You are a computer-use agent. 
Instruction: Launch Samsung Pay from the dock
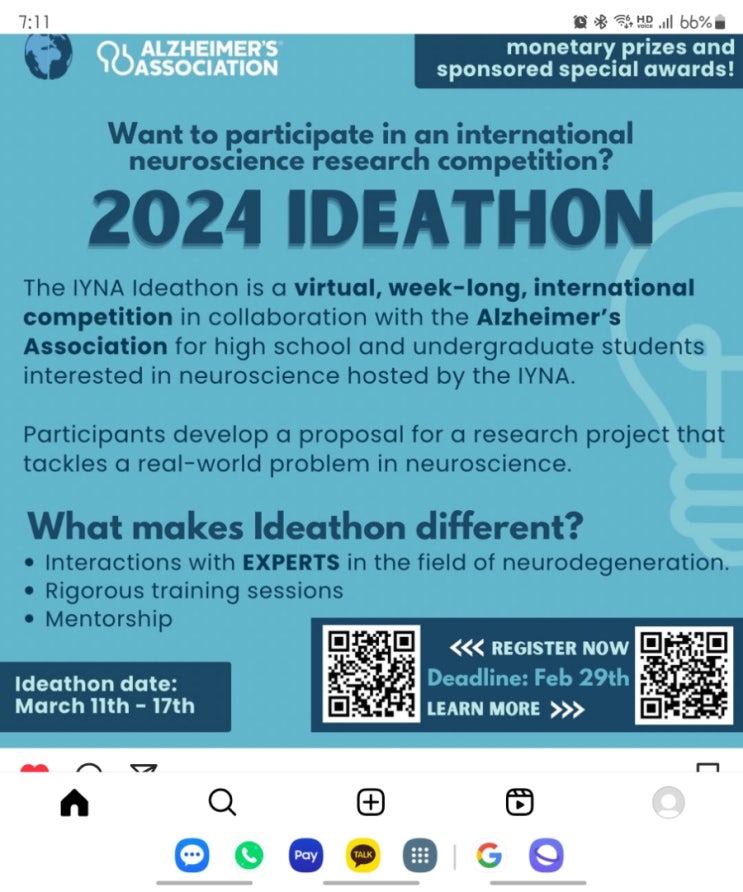point(306,856)
